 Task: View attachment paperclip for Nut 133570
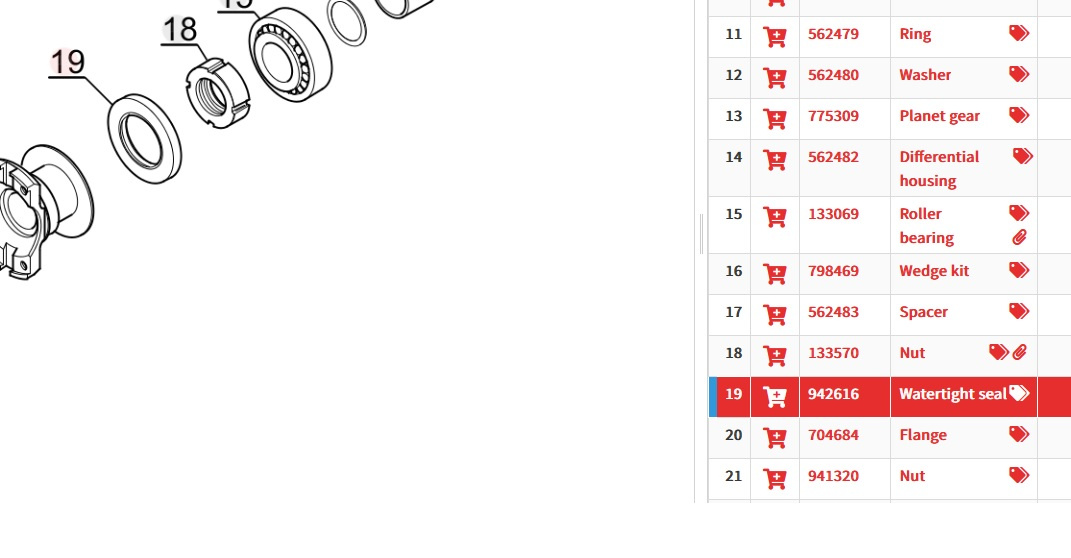[1020, 352]
